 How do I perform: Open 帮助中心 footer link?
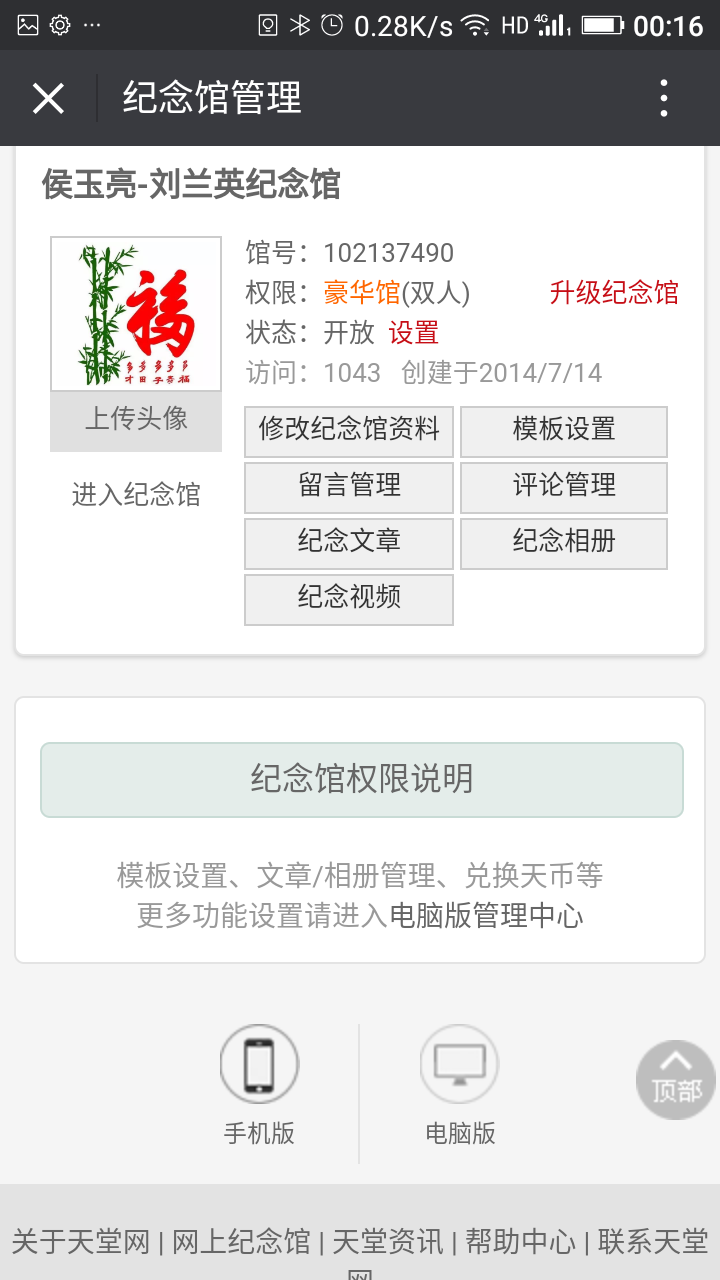tap(520, 1242)
